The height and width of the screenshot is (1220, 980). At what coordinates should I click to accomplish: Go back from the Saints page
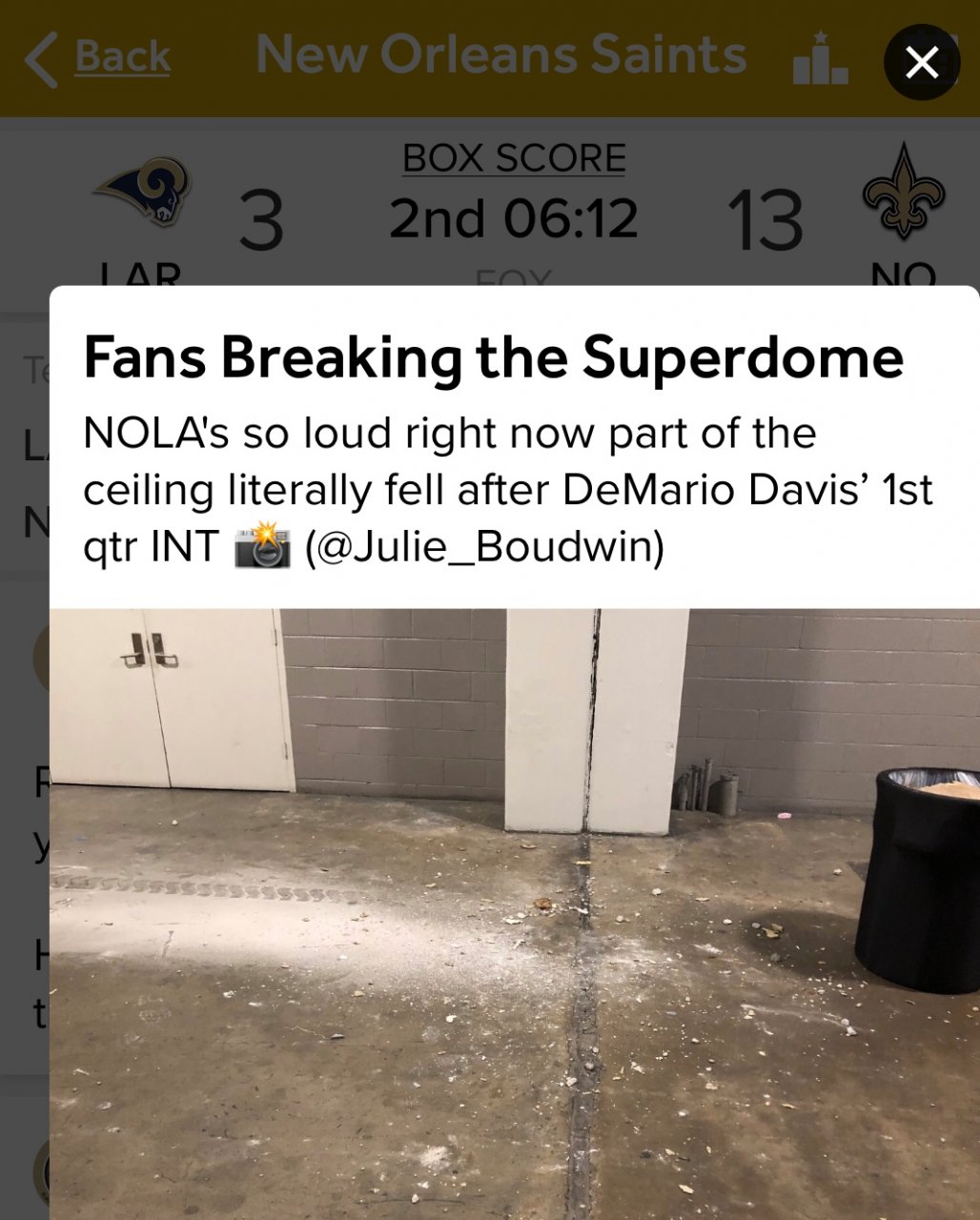(99, 57)
